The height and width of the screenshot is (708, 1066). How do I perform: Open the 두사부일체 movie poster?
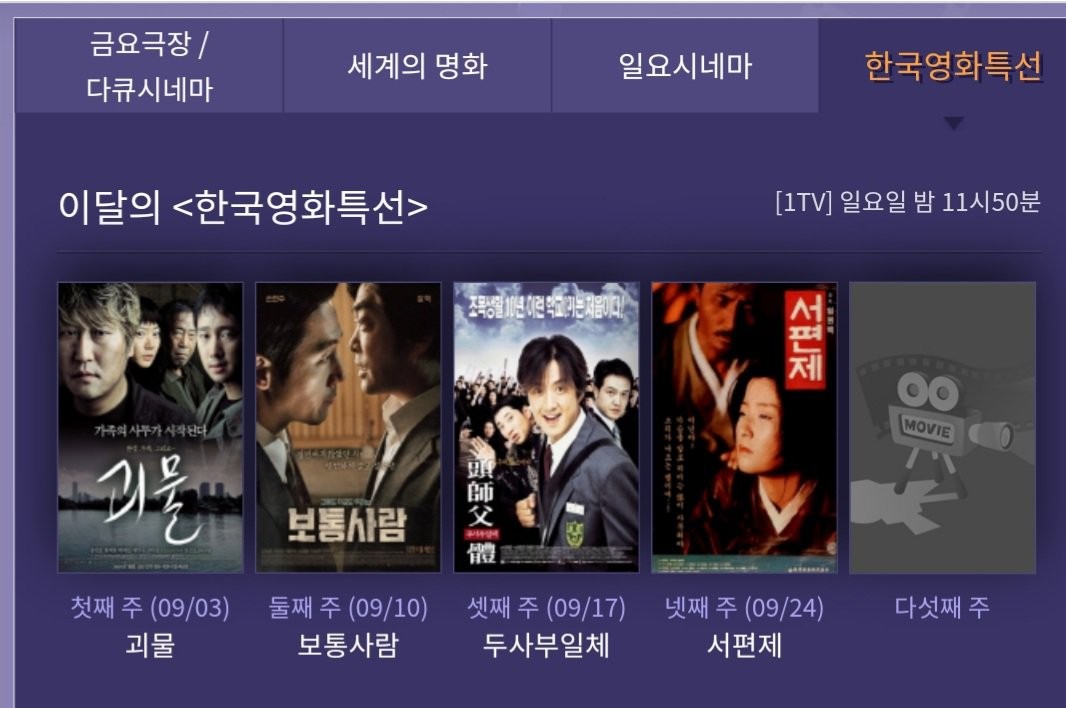[x=546, y=427]
